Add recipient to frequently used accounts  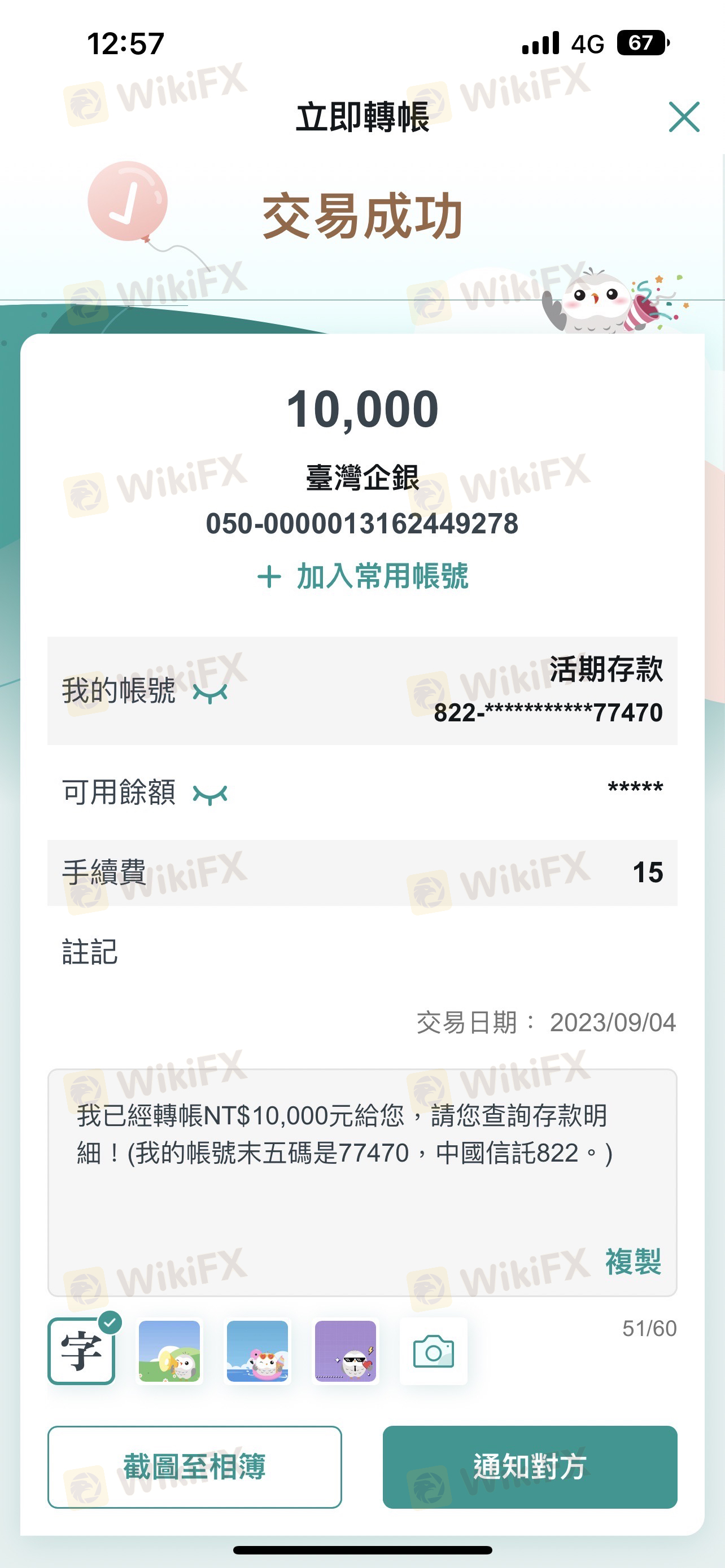tap(363, 576)
